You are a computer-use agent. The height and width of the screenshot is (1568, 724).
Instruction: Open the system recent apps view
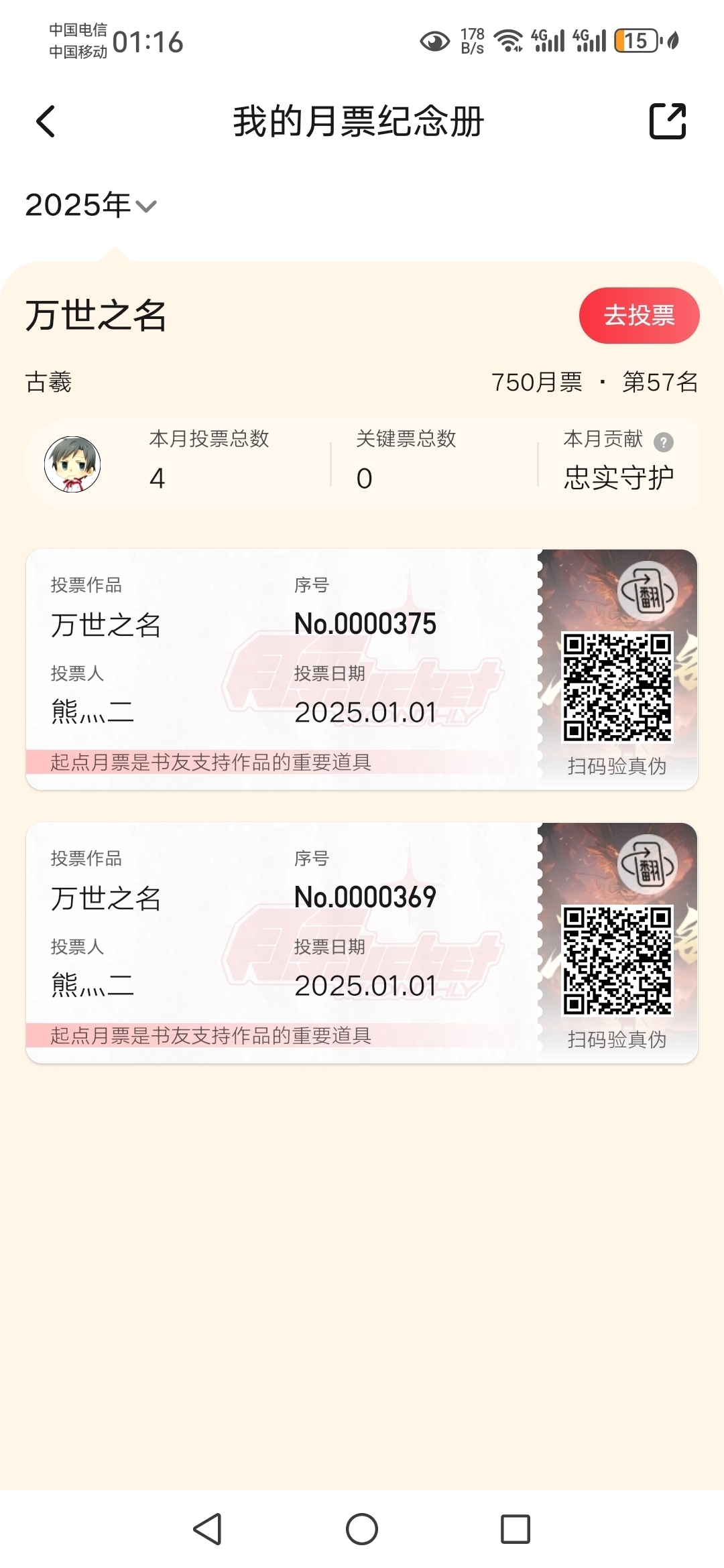point(516,1529)
